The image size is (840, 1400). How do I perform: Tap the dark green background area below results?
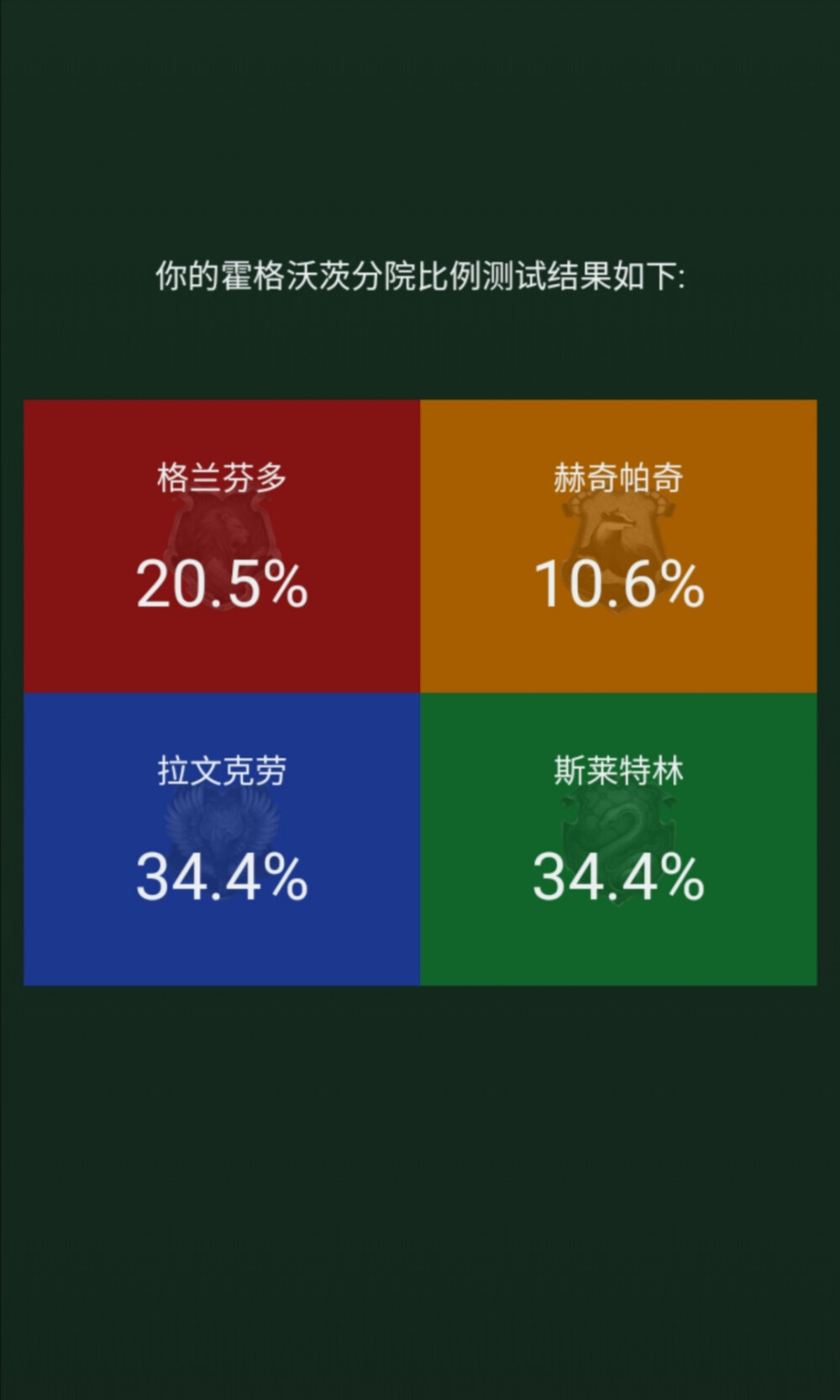point(420,1176)
